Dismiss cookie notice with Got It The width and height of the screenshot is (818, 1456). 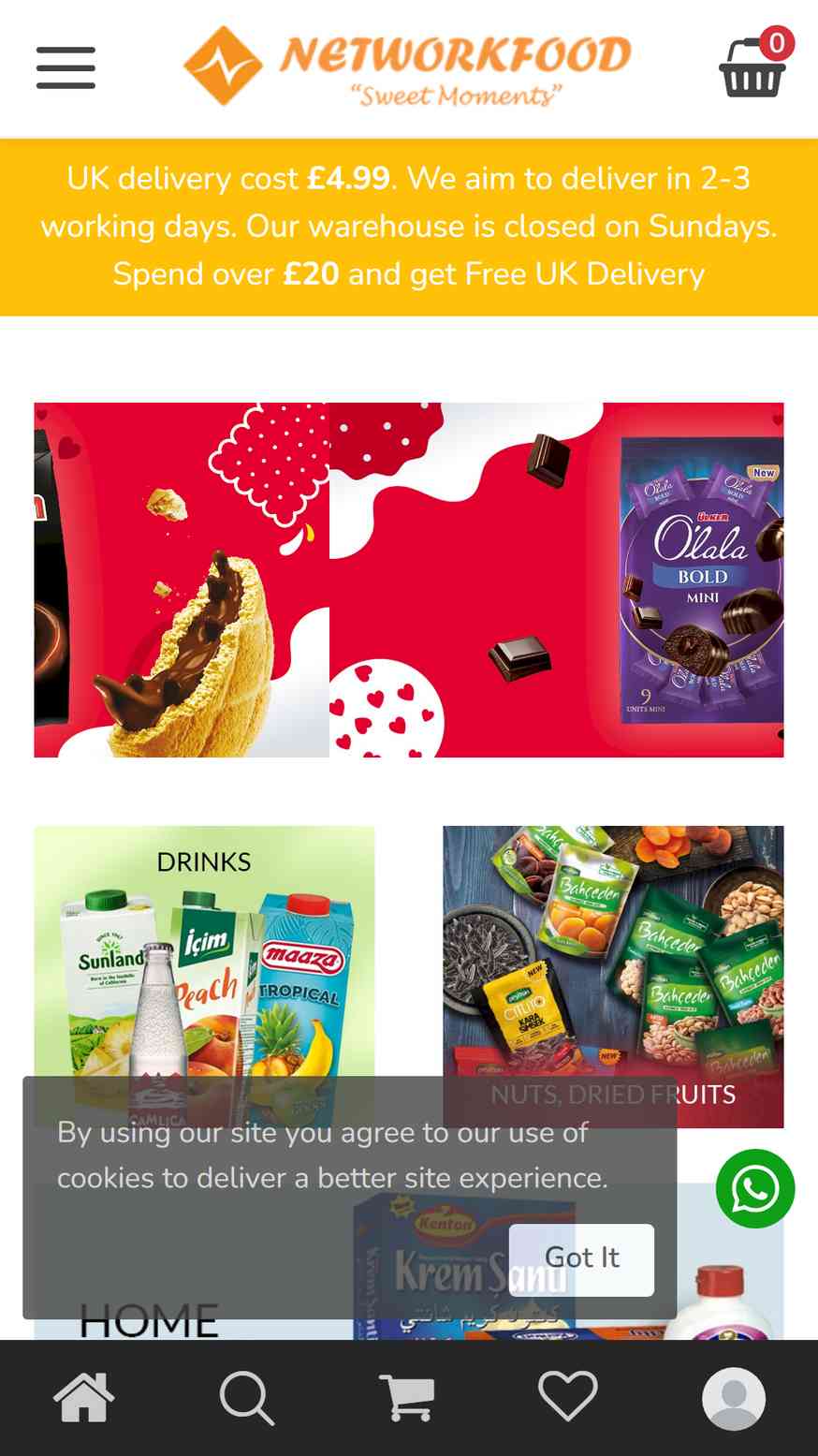(x=581, y=1259)
